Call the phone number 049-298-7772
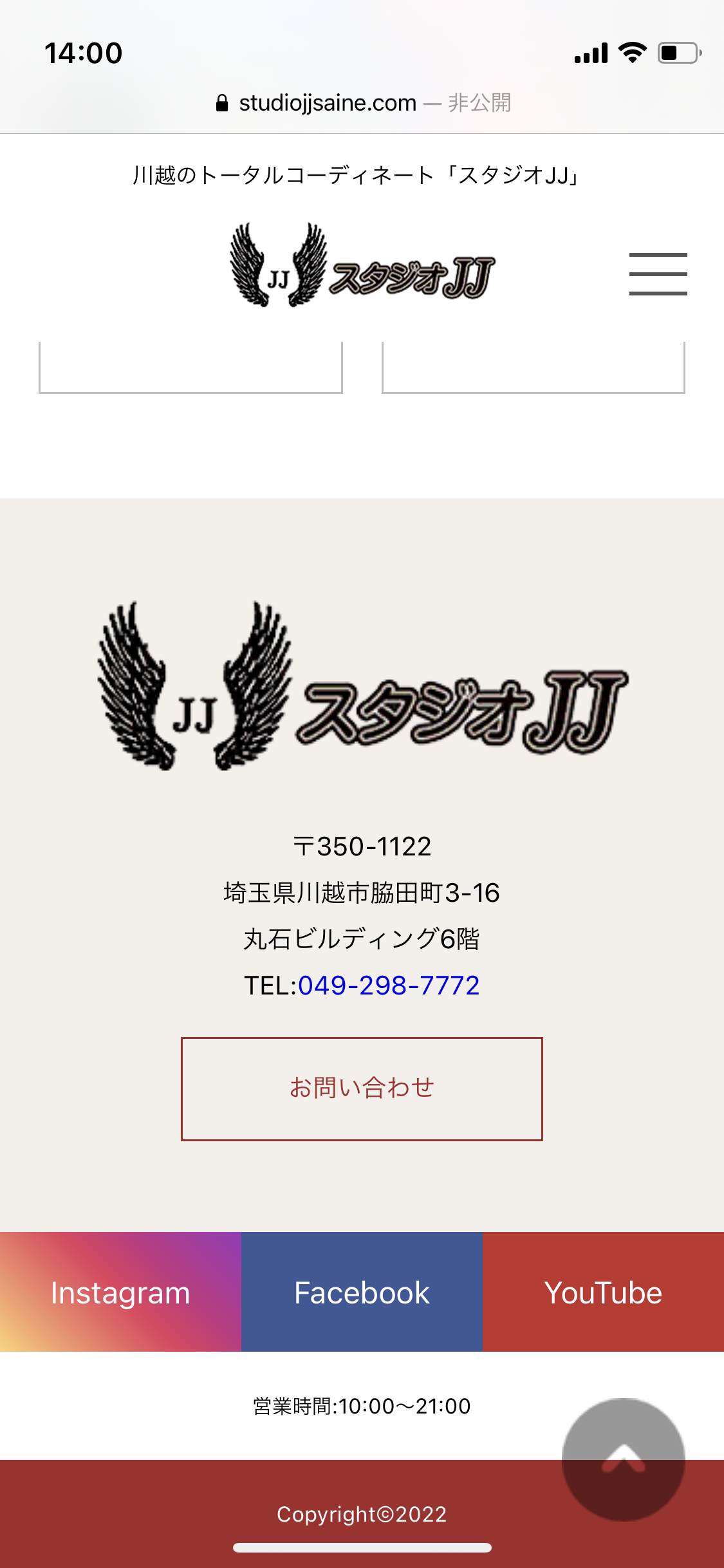 tap(389, 985)
